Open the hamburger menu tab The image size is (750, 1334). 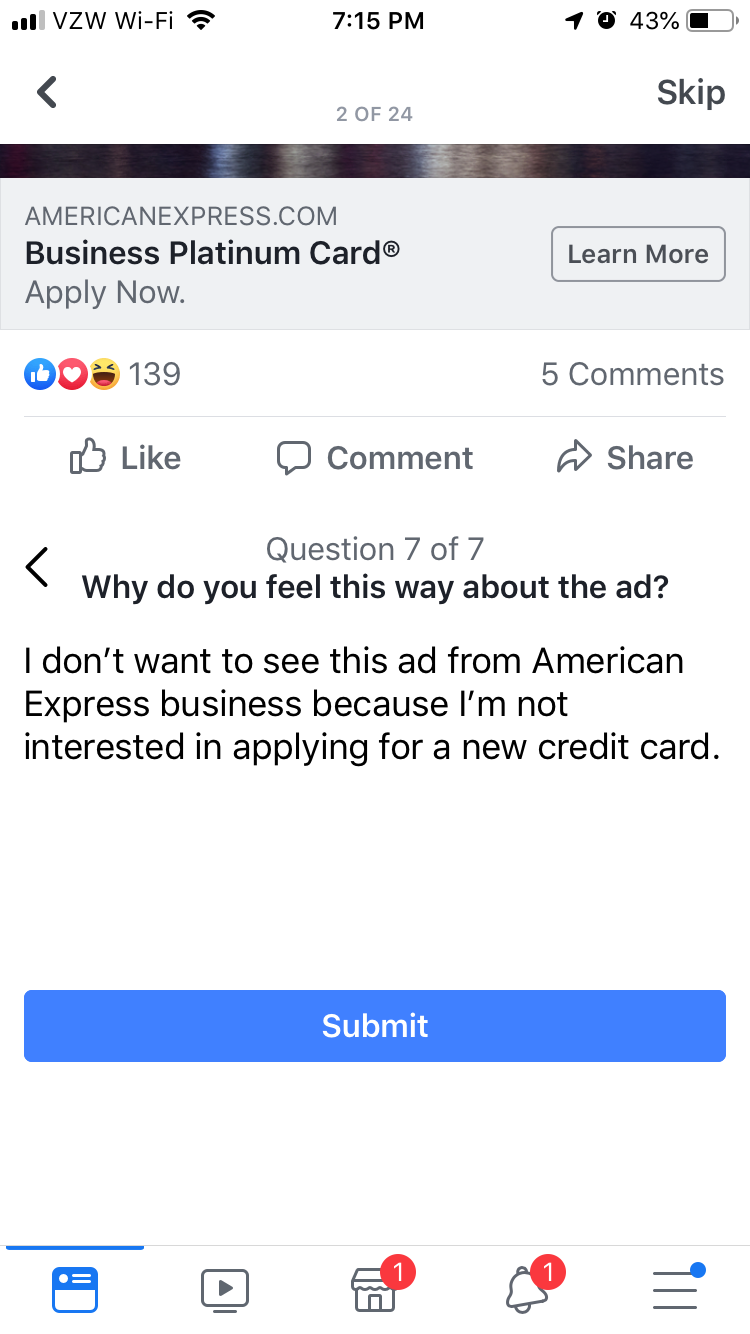[x=675, y=1289]
